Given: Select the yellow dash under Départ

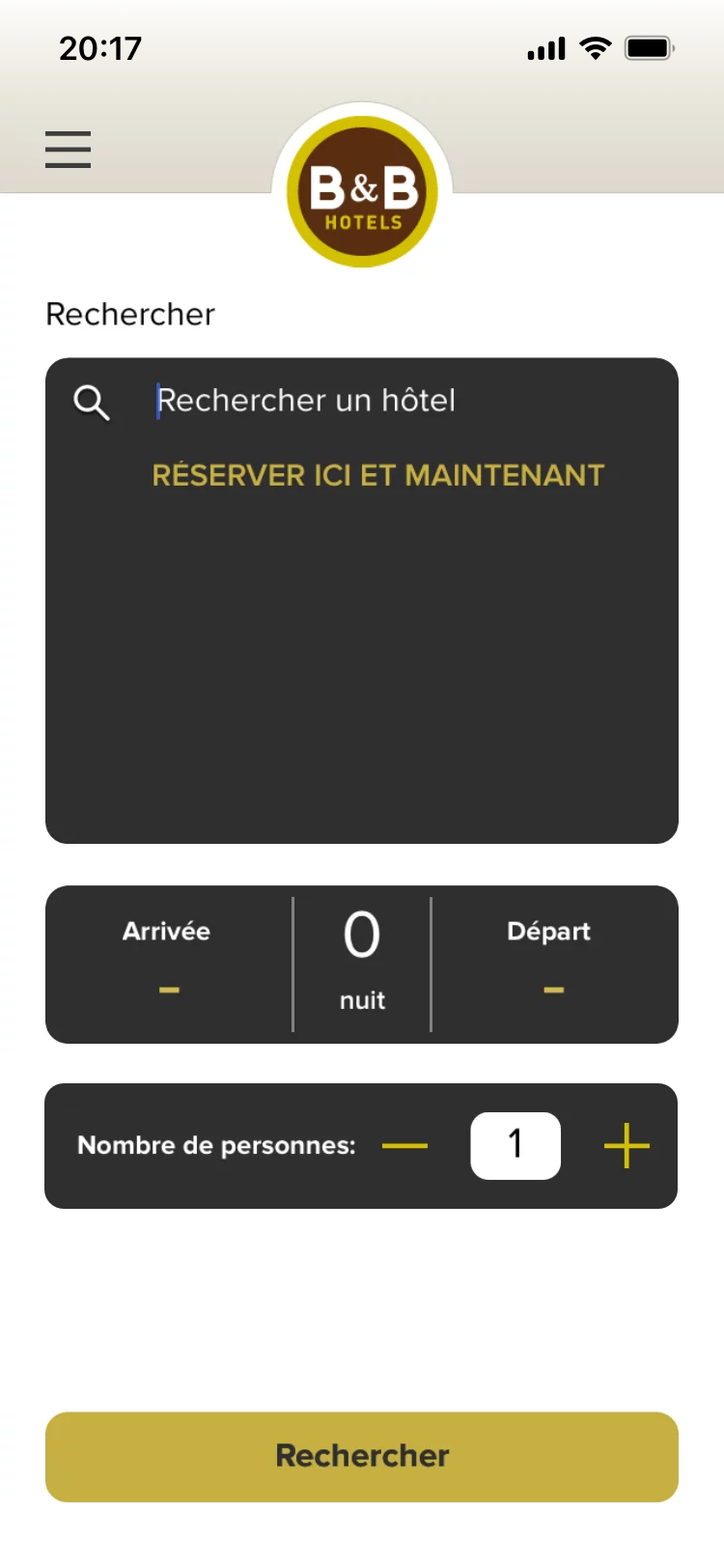Looking at the screenshot, I should [x=553, y=989].
